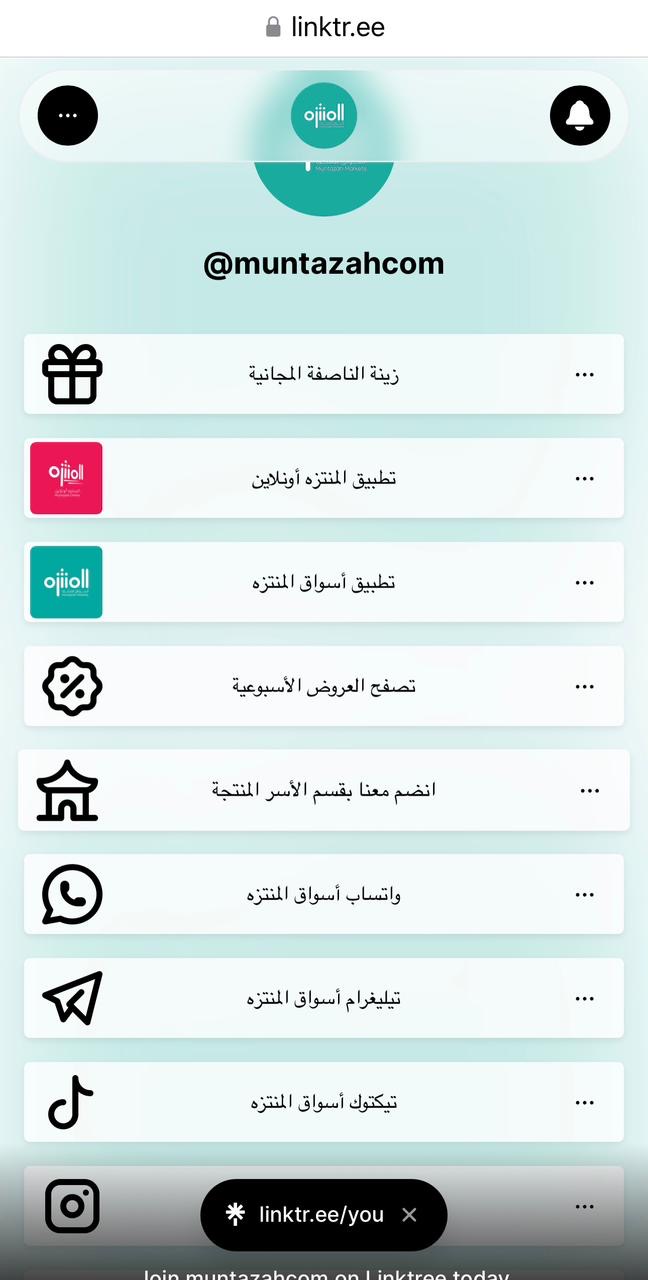Image resolution: width=648 pixels, height=1280 pixels.
Task: Browse تصفح العروض الأسبوعية link
Action: 323,686
